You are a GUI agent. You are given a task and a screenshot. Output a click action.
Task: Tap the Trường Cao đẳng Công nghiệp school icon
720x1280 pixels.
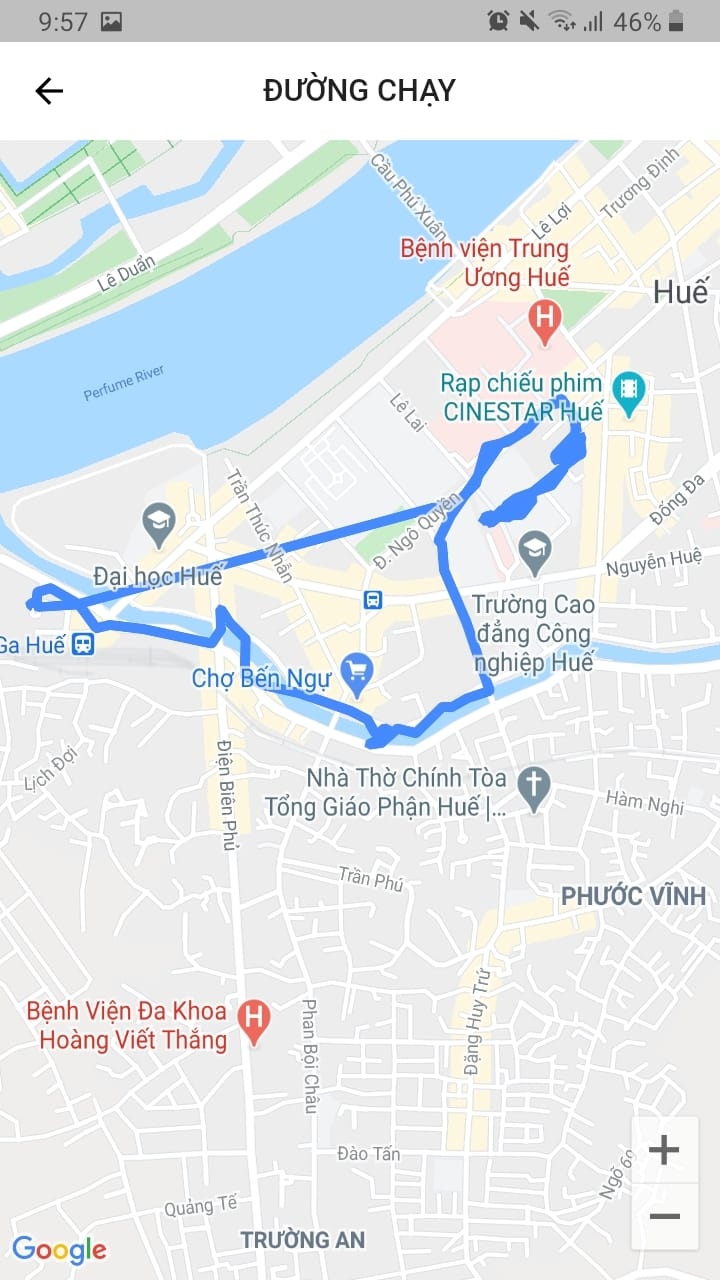coord(537,548)
